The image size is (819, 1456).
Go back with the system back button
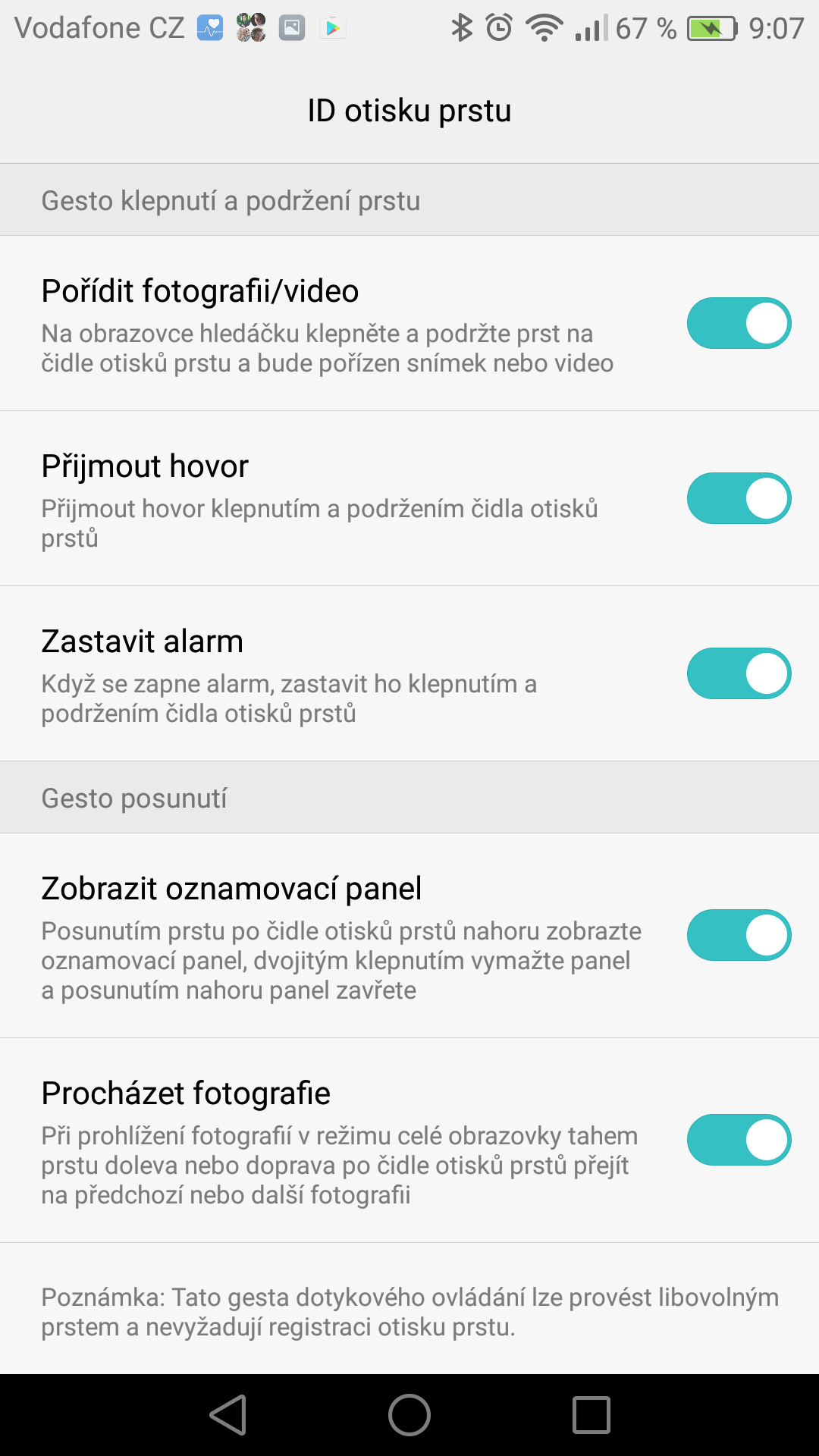click(x=228, y=1415)
